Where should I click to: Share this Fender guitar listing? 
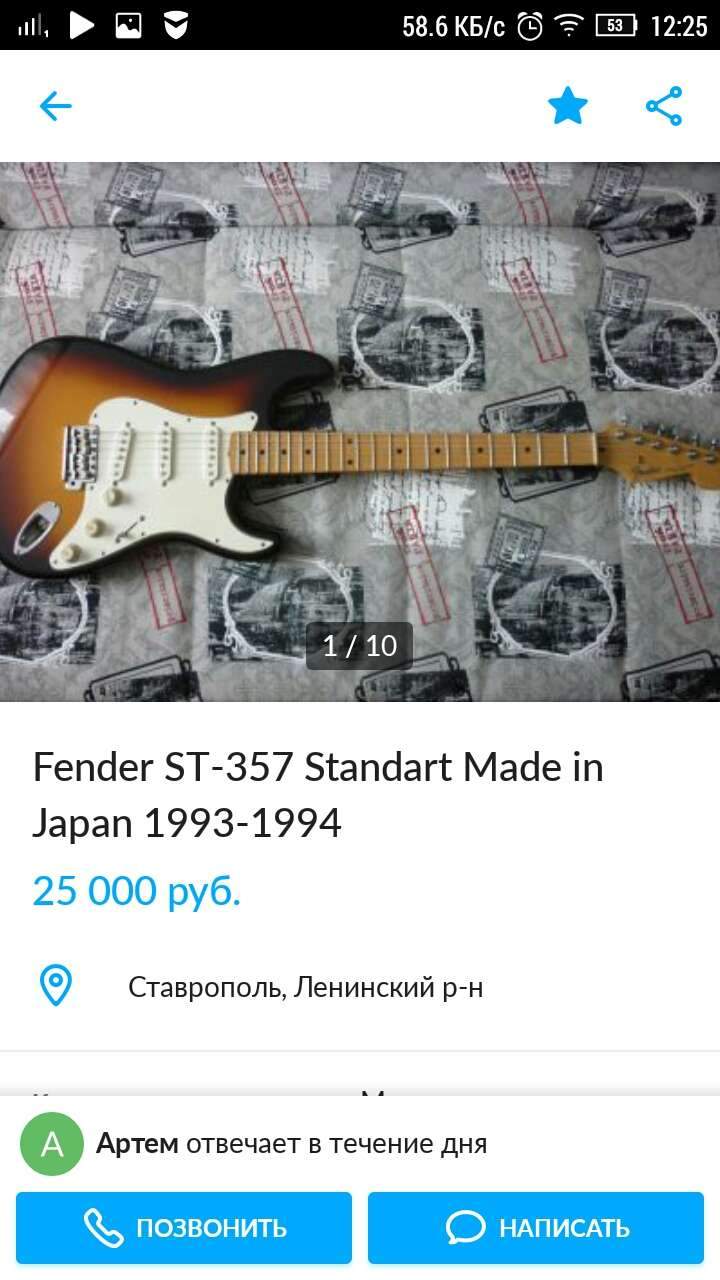click(664, 106)
